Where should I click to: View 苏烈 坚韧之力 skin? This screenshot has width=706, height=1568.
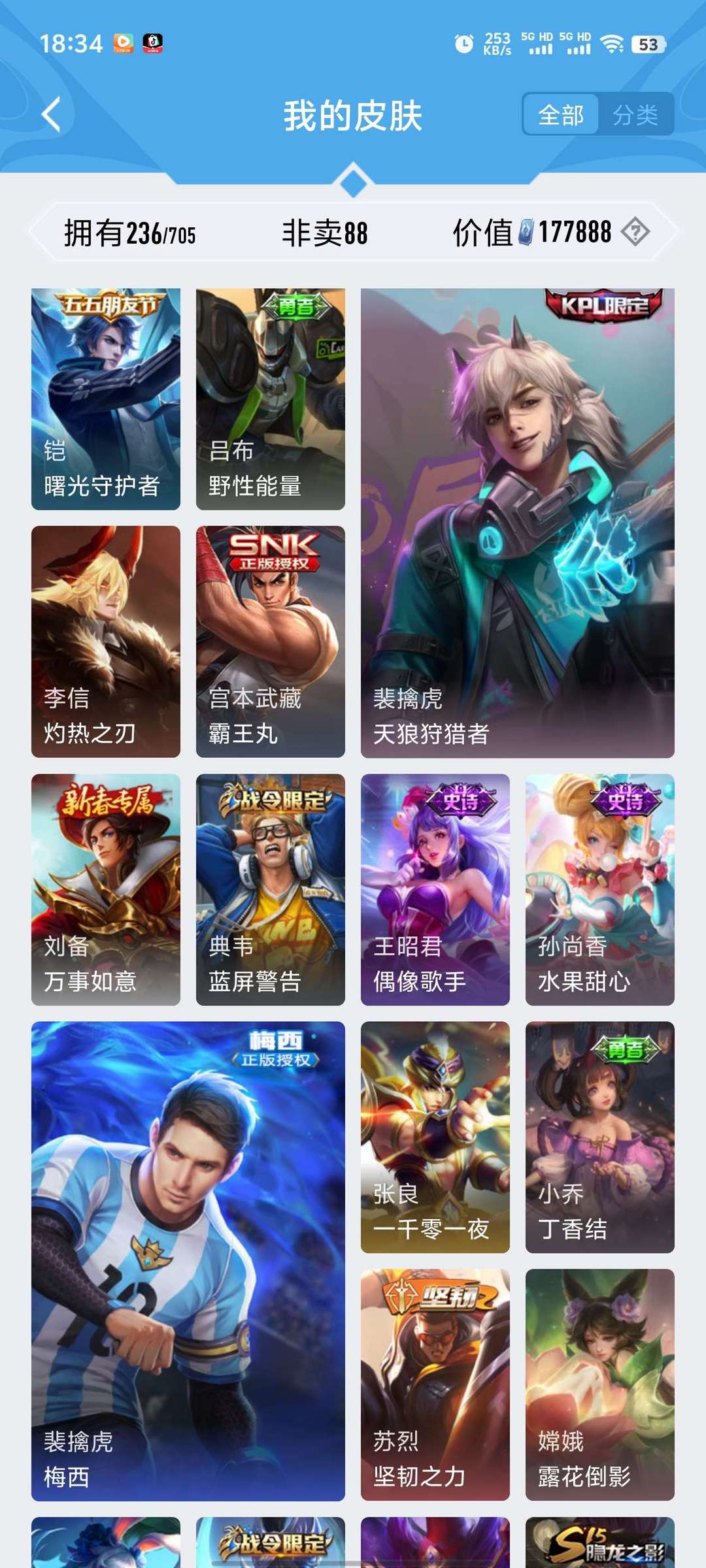[x=435, y=1385]
